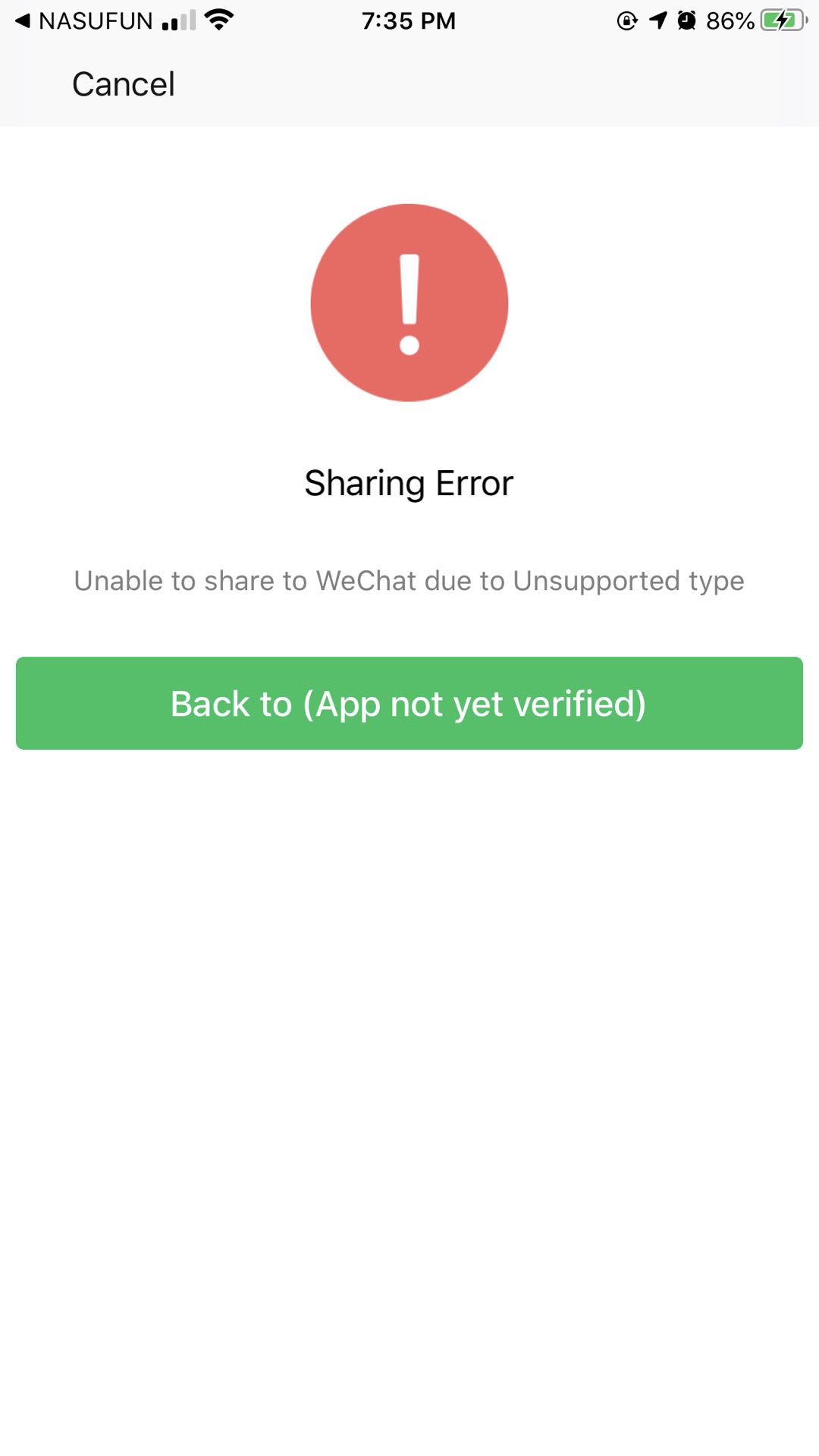Select the location services arrow icon

[x=658, y=20]
